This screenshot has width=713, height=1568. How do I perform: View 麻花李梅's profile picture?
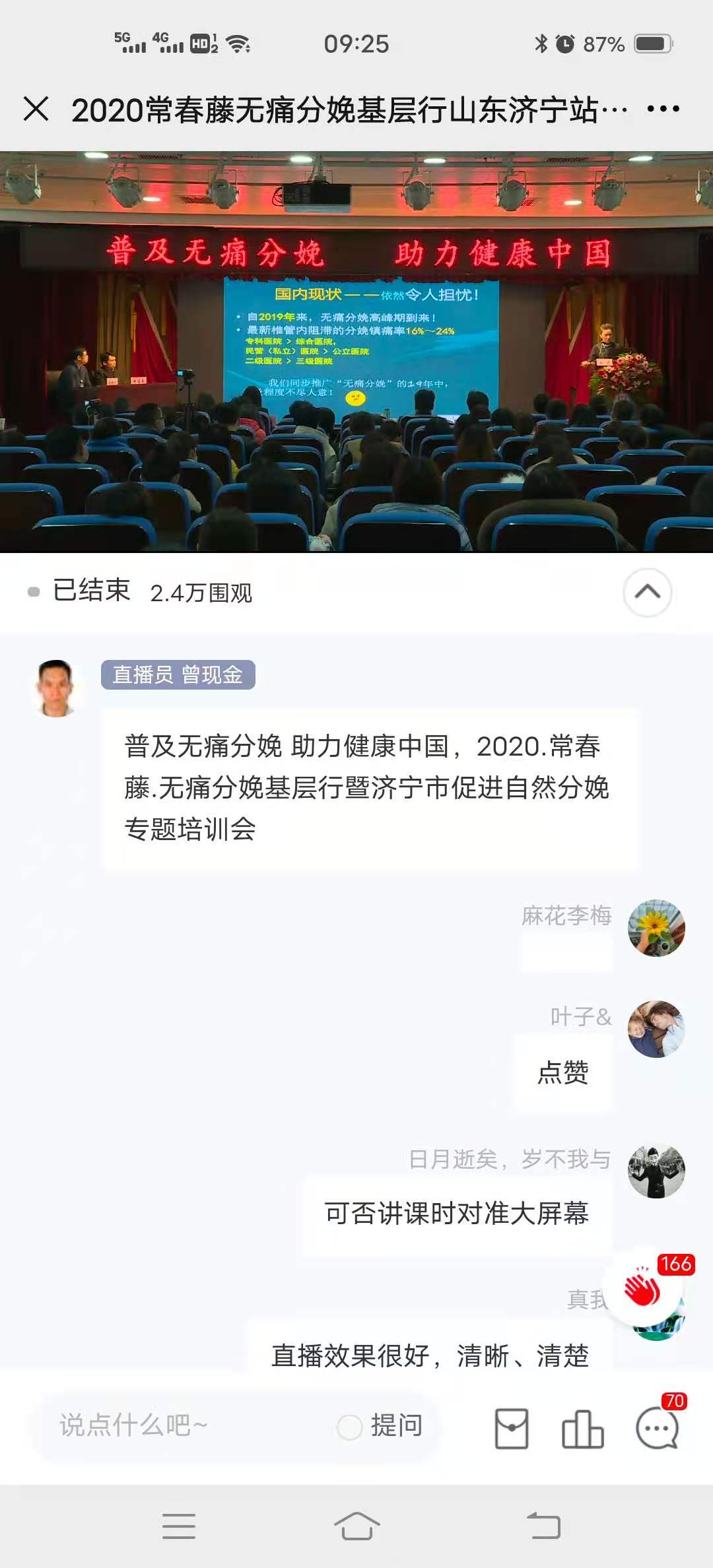tap(656, 928)
